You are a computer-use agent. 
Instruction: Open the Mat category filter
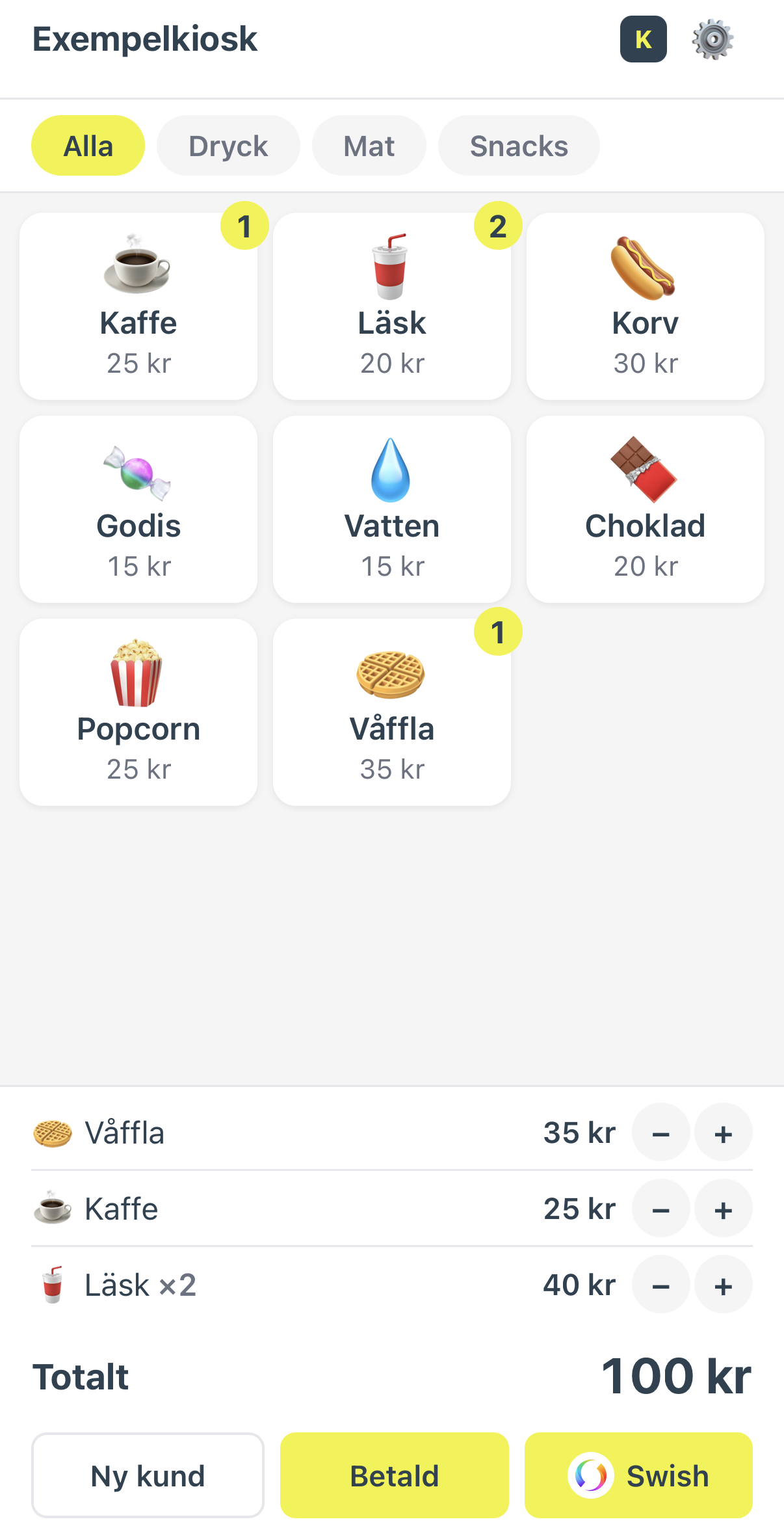369,145
